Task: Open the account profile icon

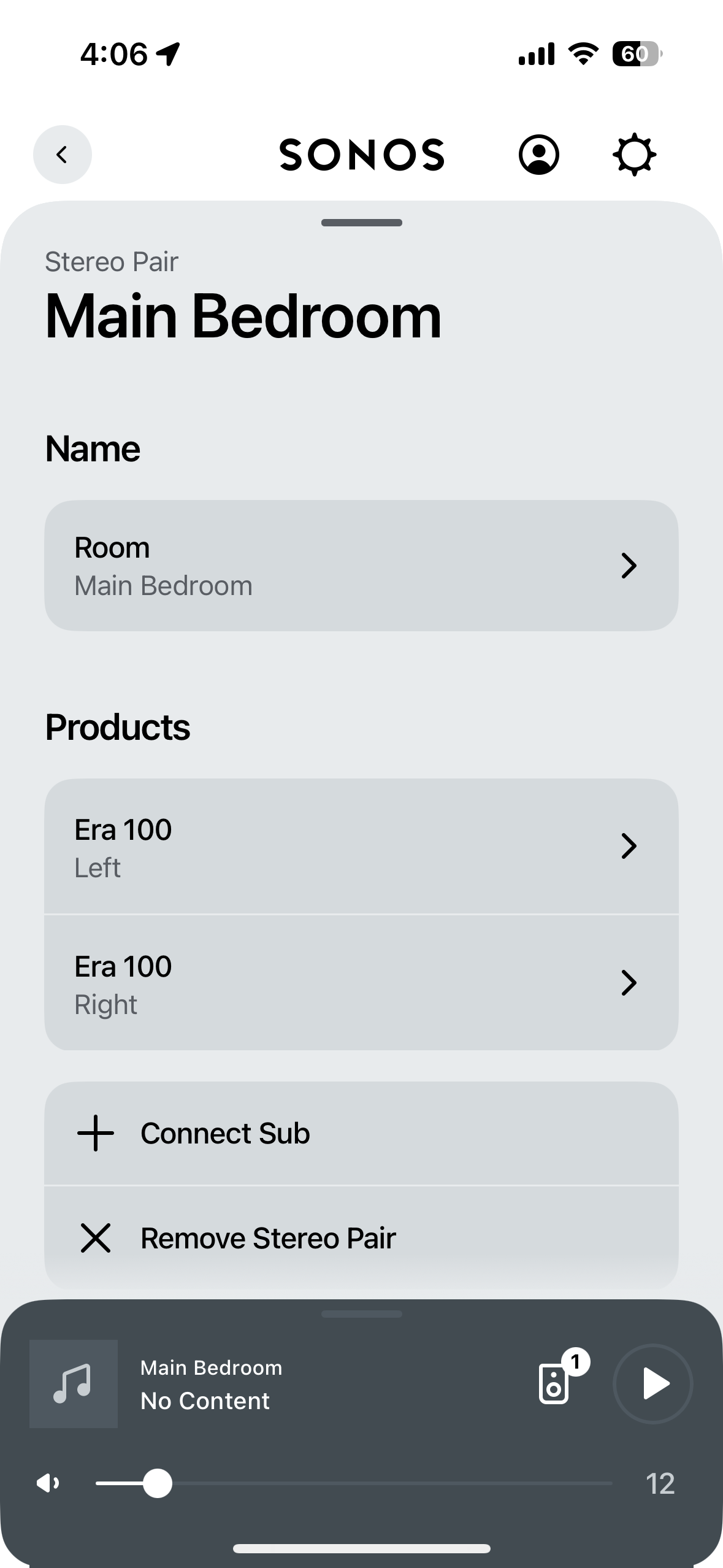Action: point(538,155)
